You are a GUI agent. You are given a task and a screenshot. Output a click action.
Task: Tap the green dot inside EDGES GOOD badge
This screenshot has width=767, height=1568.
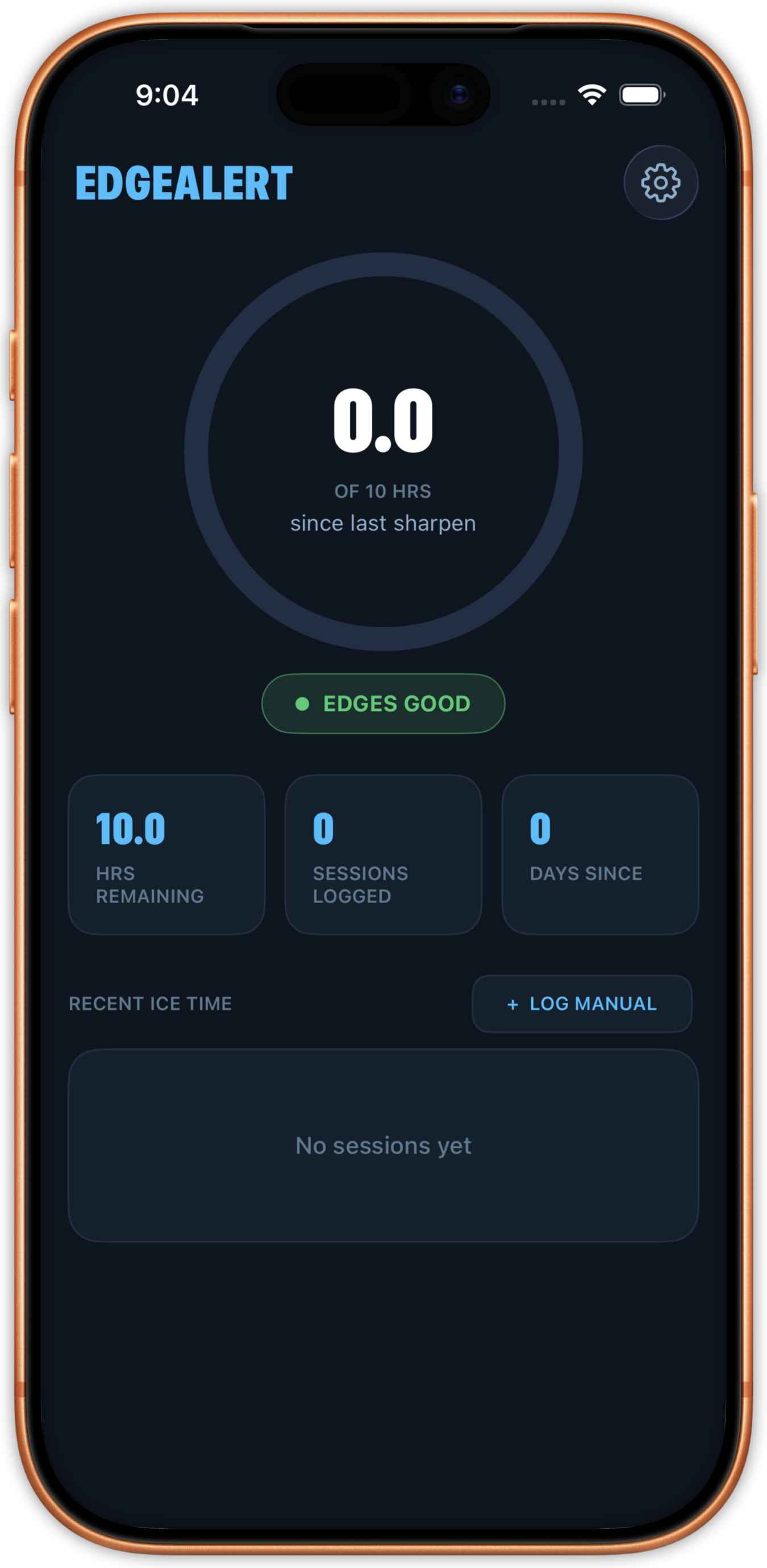[302, 704]
